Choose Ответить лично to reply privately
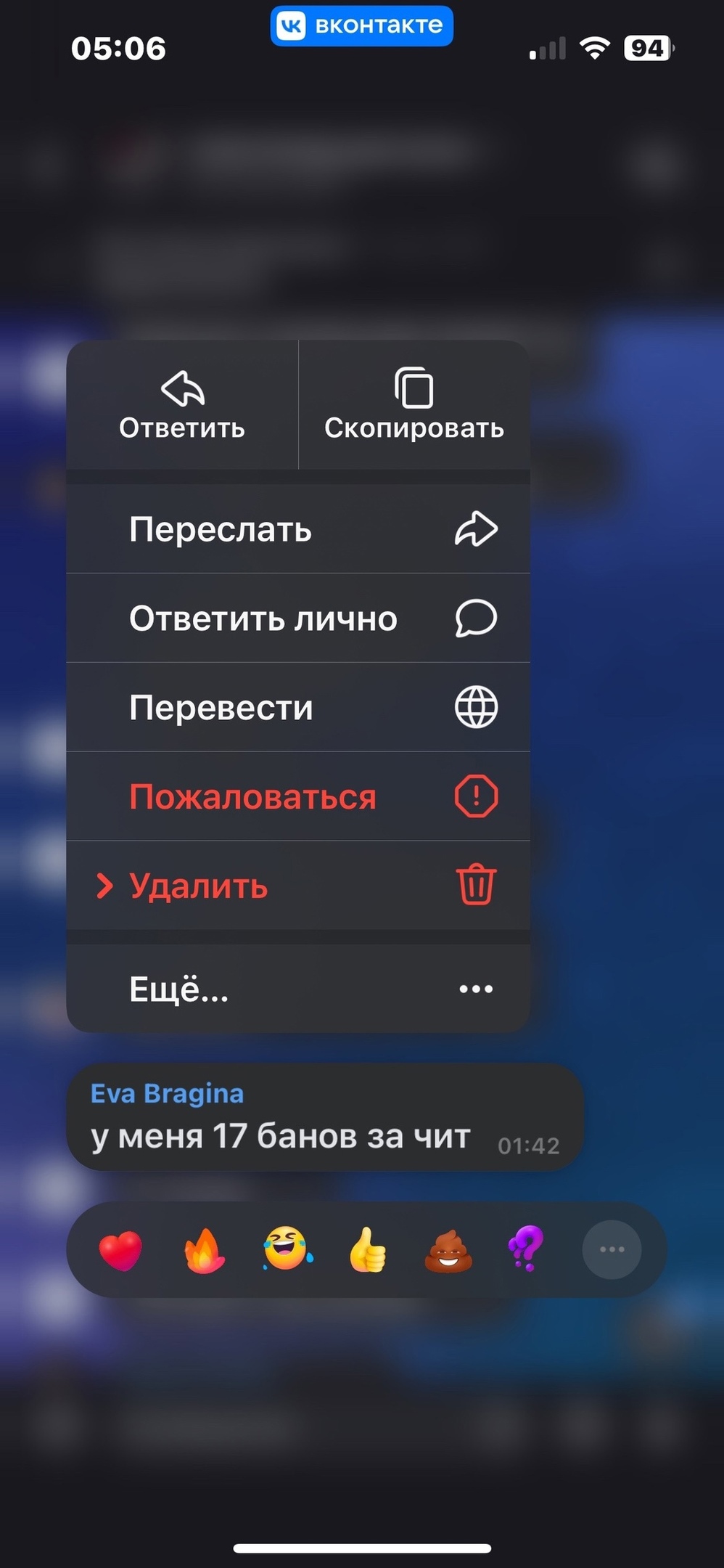 (297, 618)
